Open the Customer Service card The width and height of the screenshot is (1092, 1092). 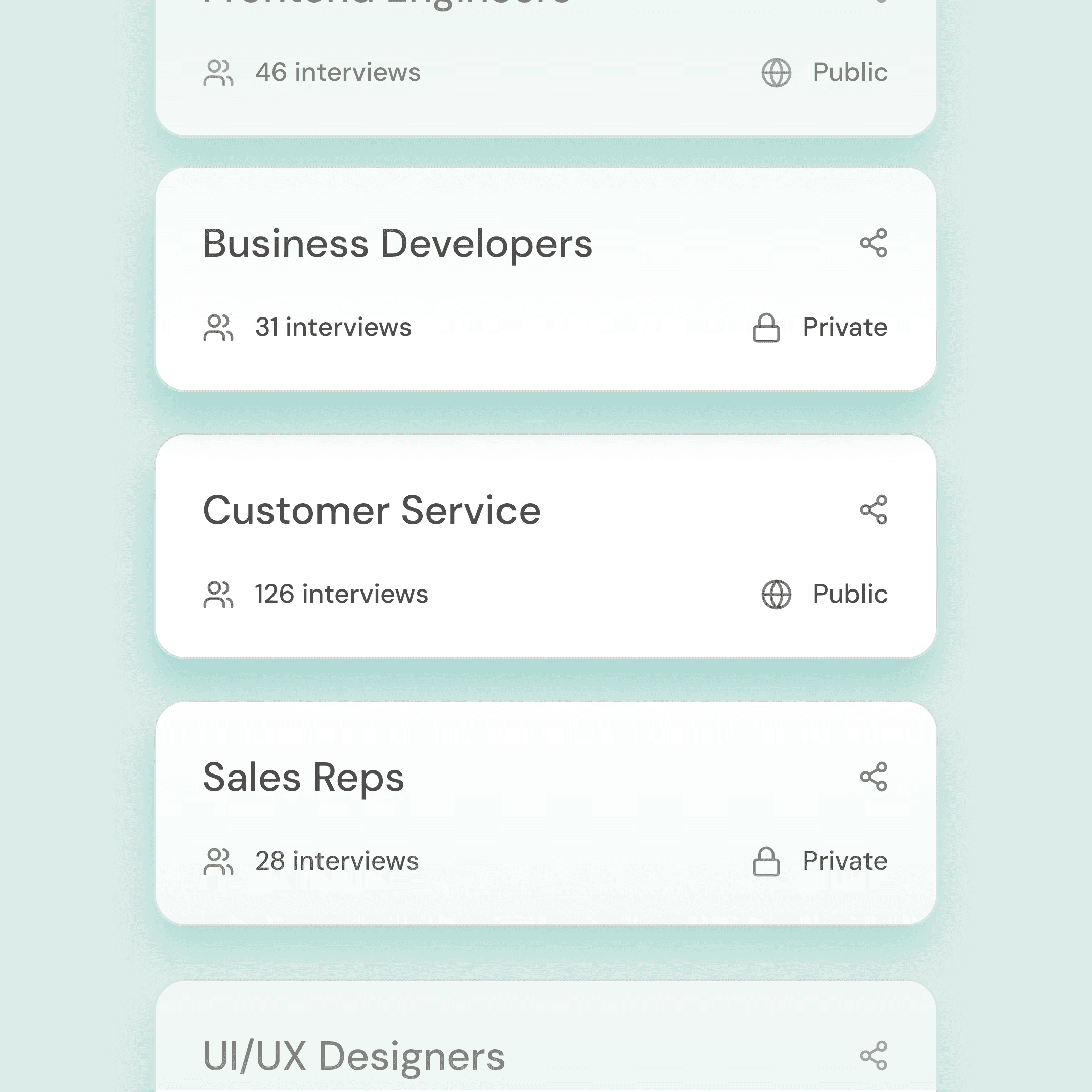[x=545, y=546]
